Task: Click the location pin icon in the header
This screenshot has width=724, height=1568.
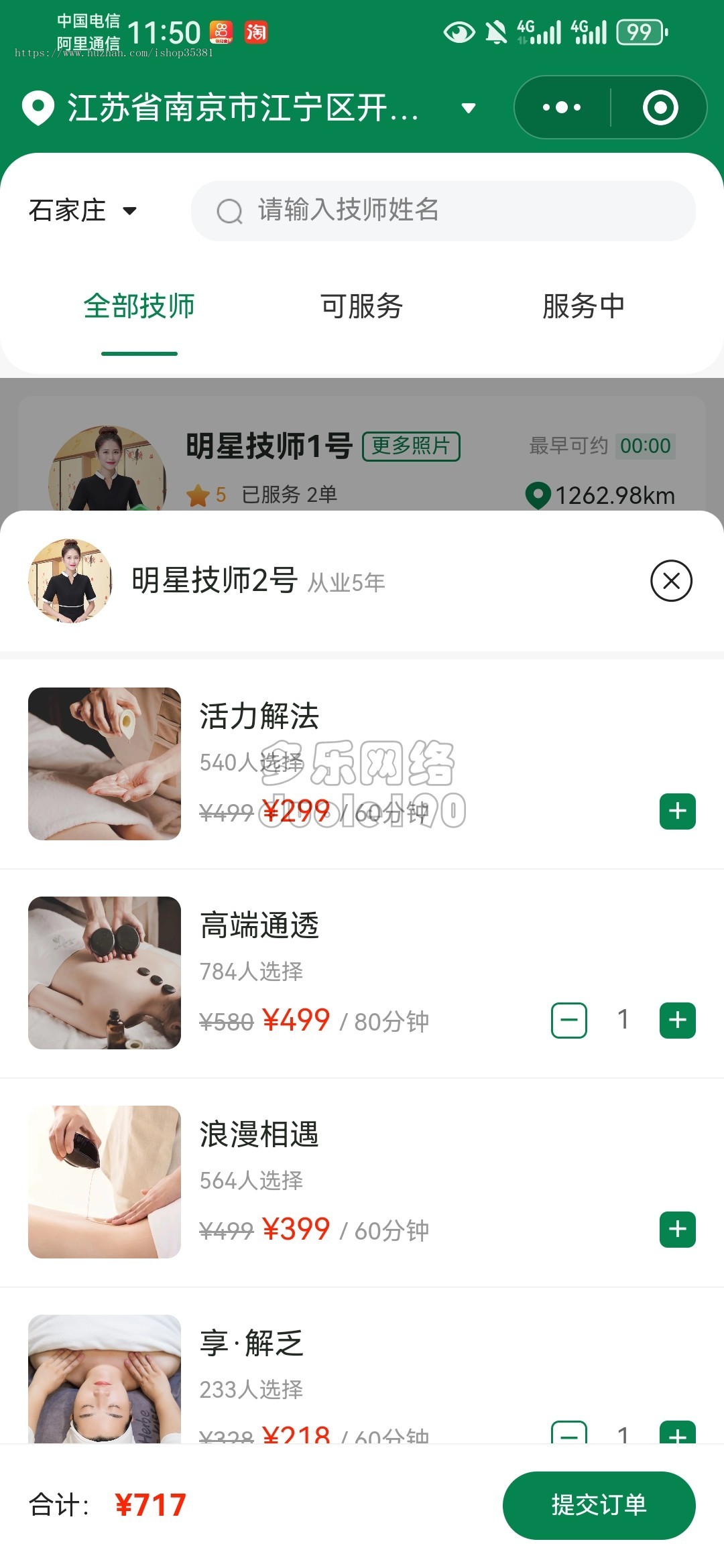Action: pos(38,106)
